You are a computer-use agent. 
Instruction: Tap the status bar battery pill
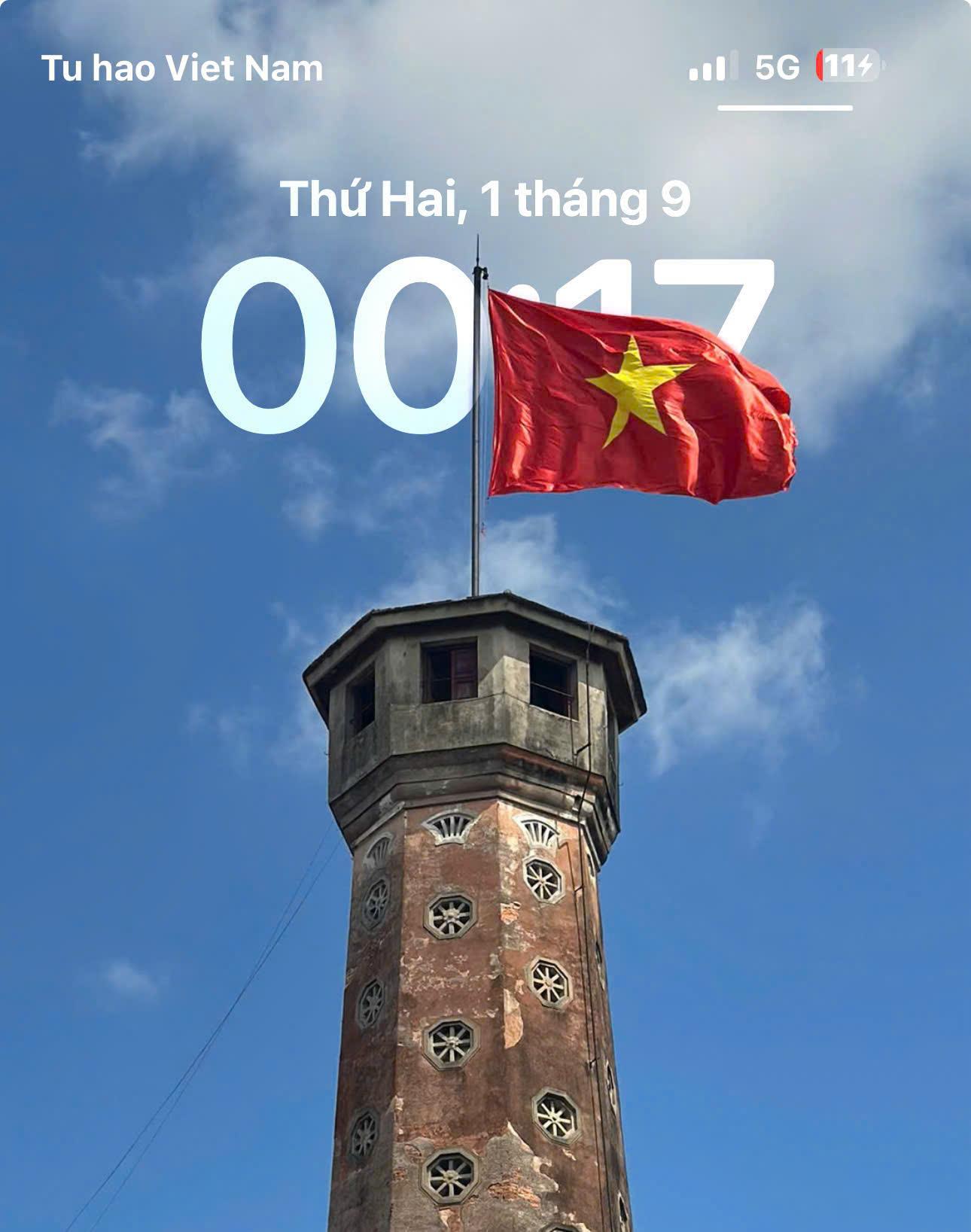point(847,67)
